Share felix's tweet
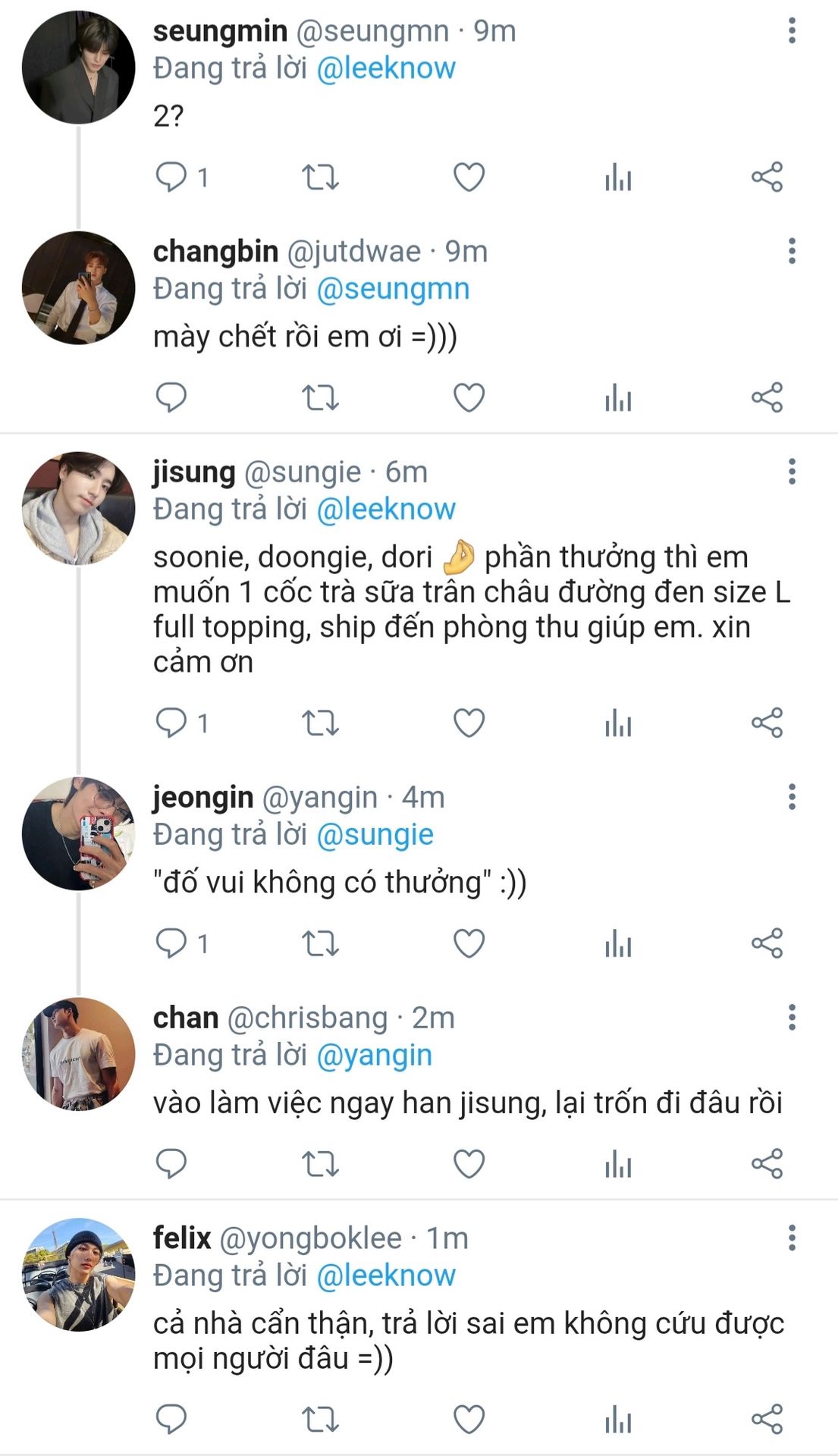The image size is (838, 1456). tap(767, 1419)
